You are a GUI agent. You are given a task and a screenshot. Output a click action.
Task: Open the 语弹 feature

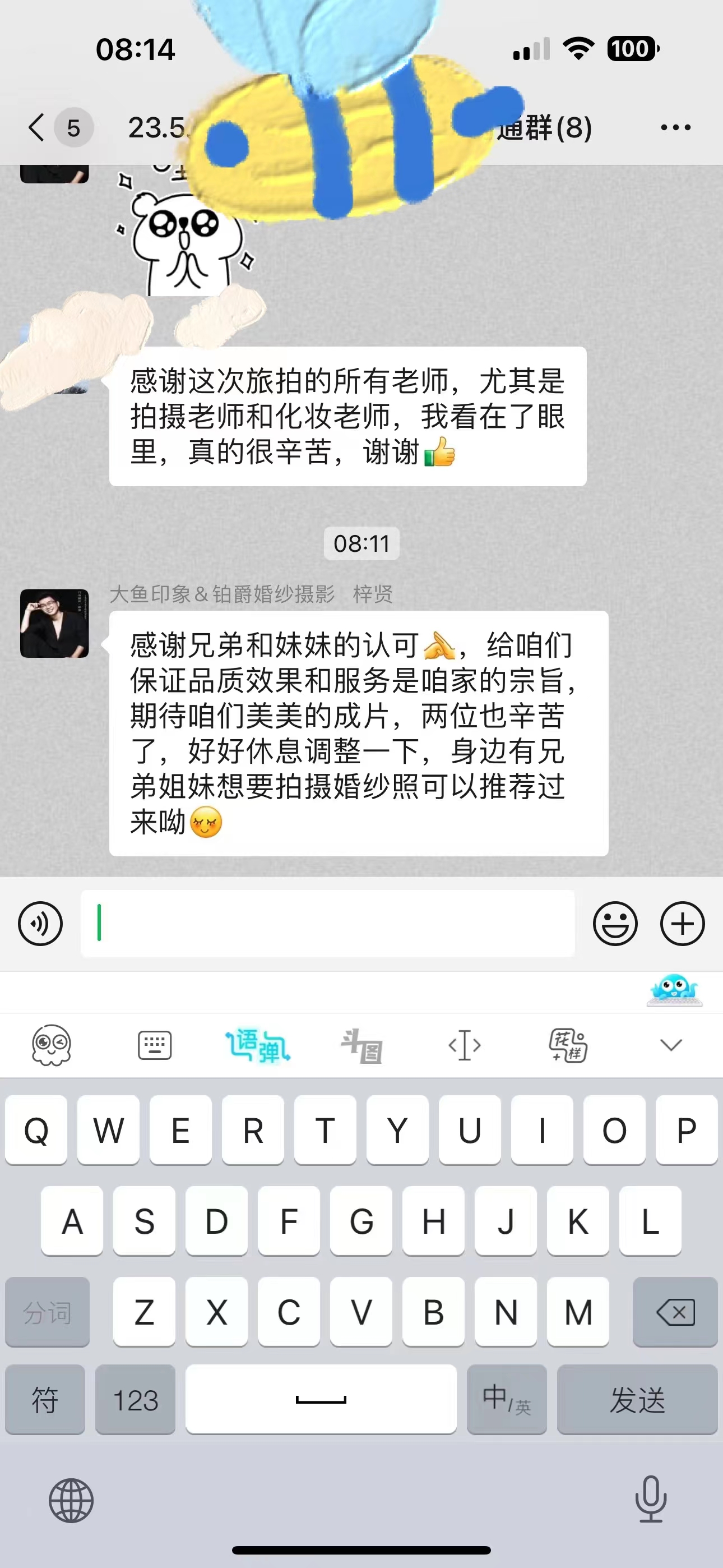pyautogui.click(x=258, y=1045)
